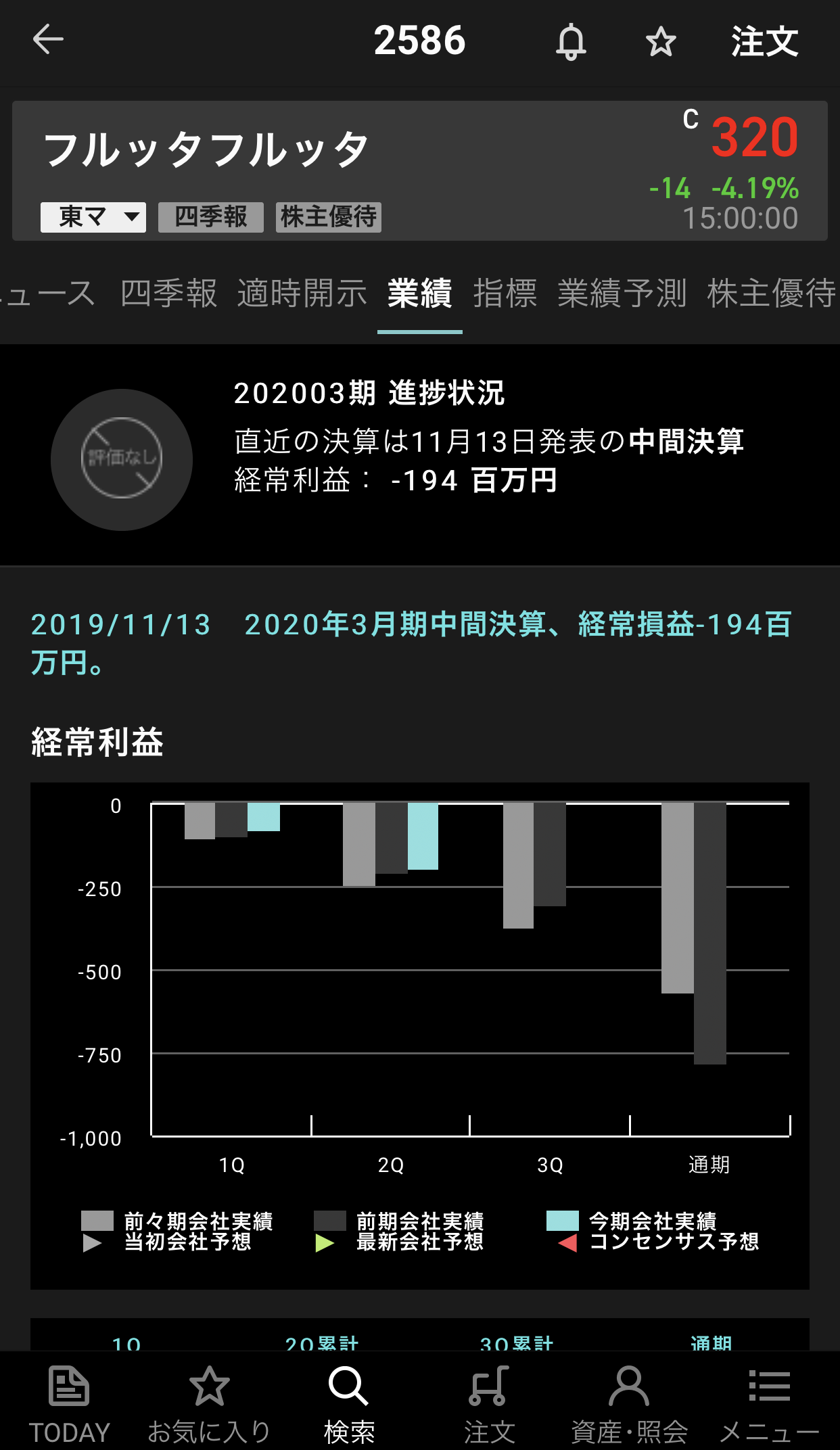
Task: Open the 四季報 chip under stock name
Action: coord(211,217)
